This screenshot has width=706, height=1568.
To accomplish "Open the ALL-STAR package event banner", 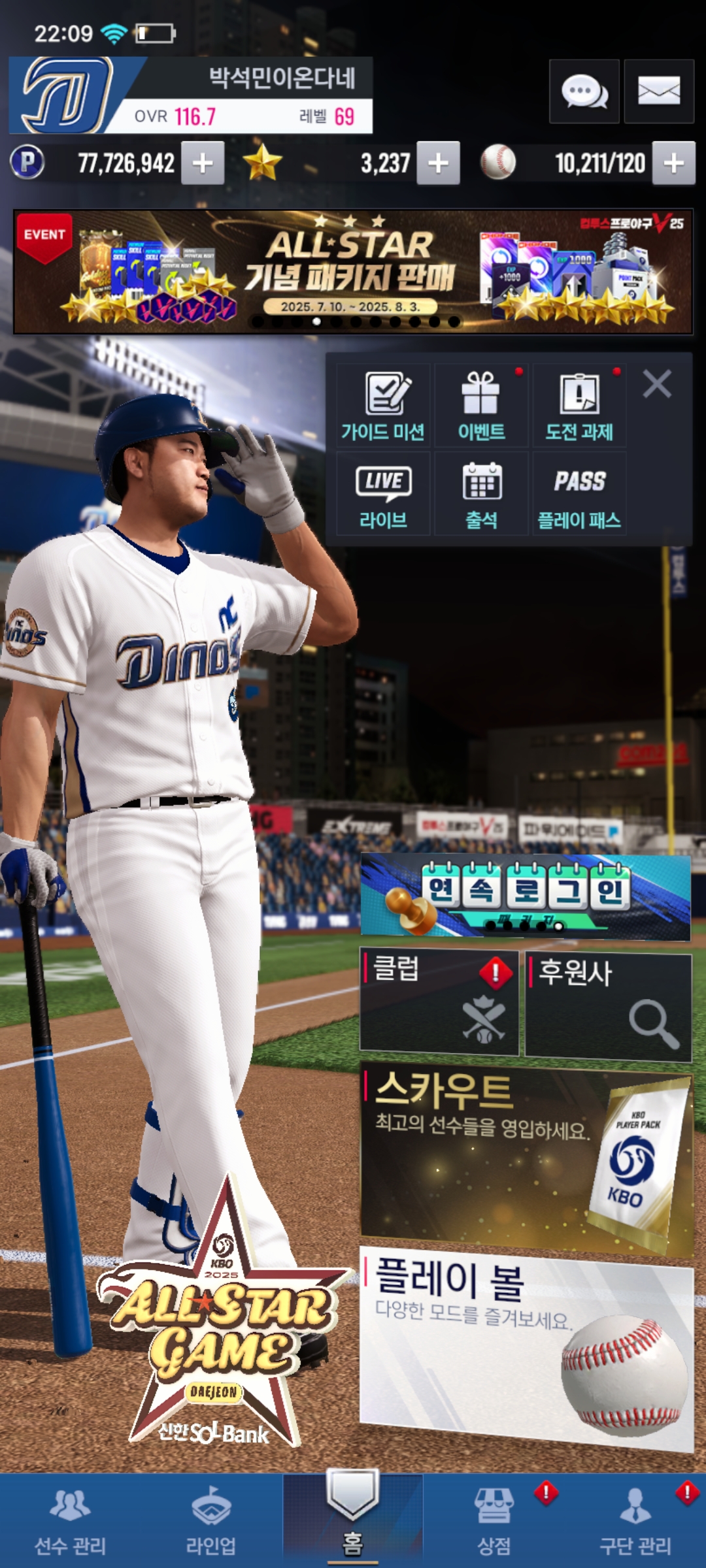I will [353, 272].
